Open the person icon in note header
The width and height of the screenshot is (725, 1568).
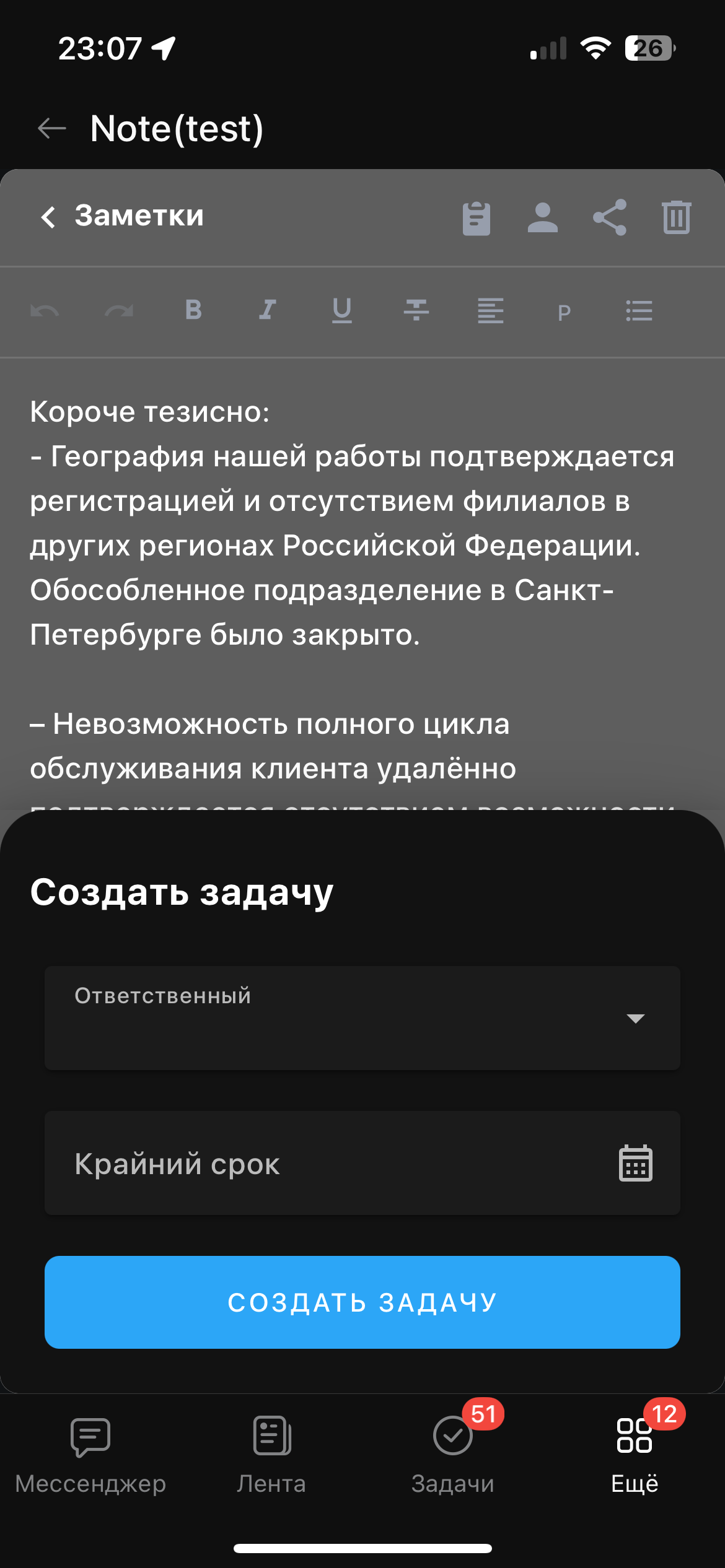(x=542, y=218)
